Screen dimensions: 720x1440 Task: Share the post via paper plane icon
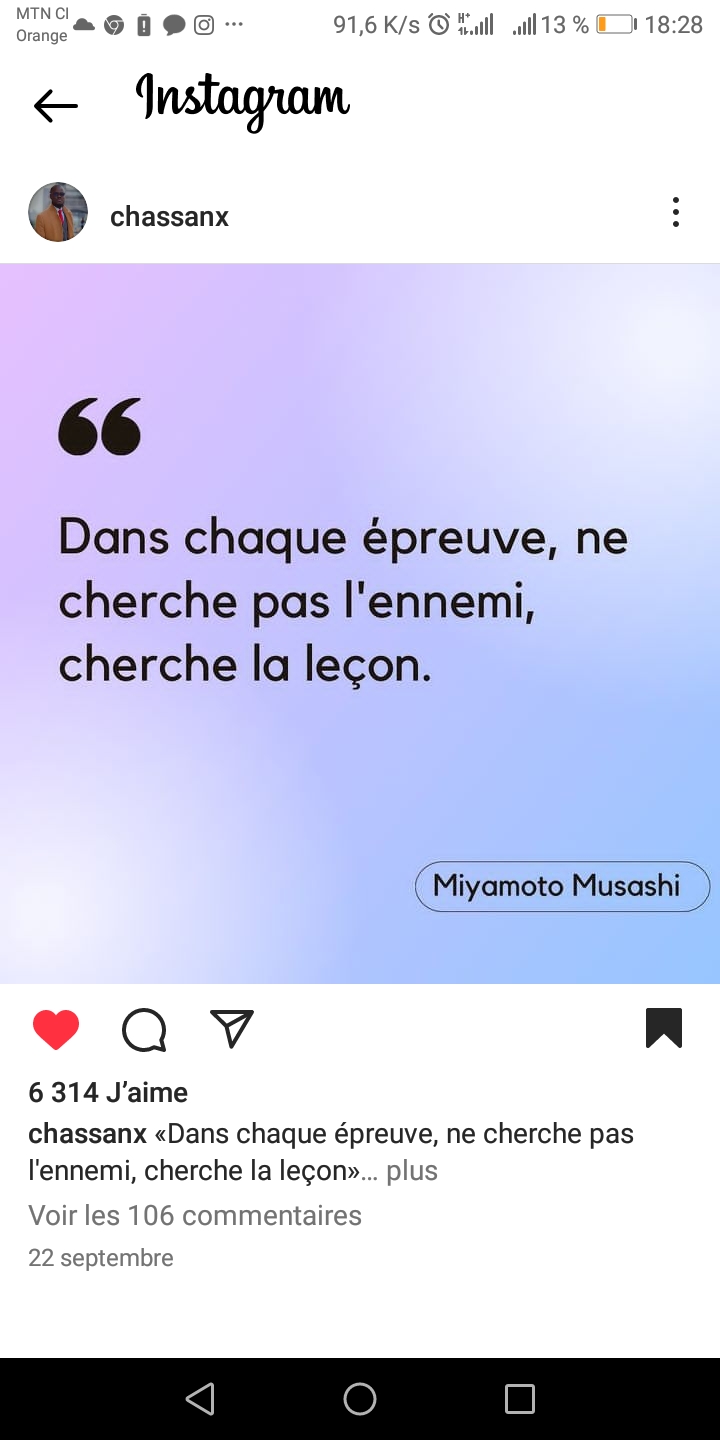(x=232, y=1028)
